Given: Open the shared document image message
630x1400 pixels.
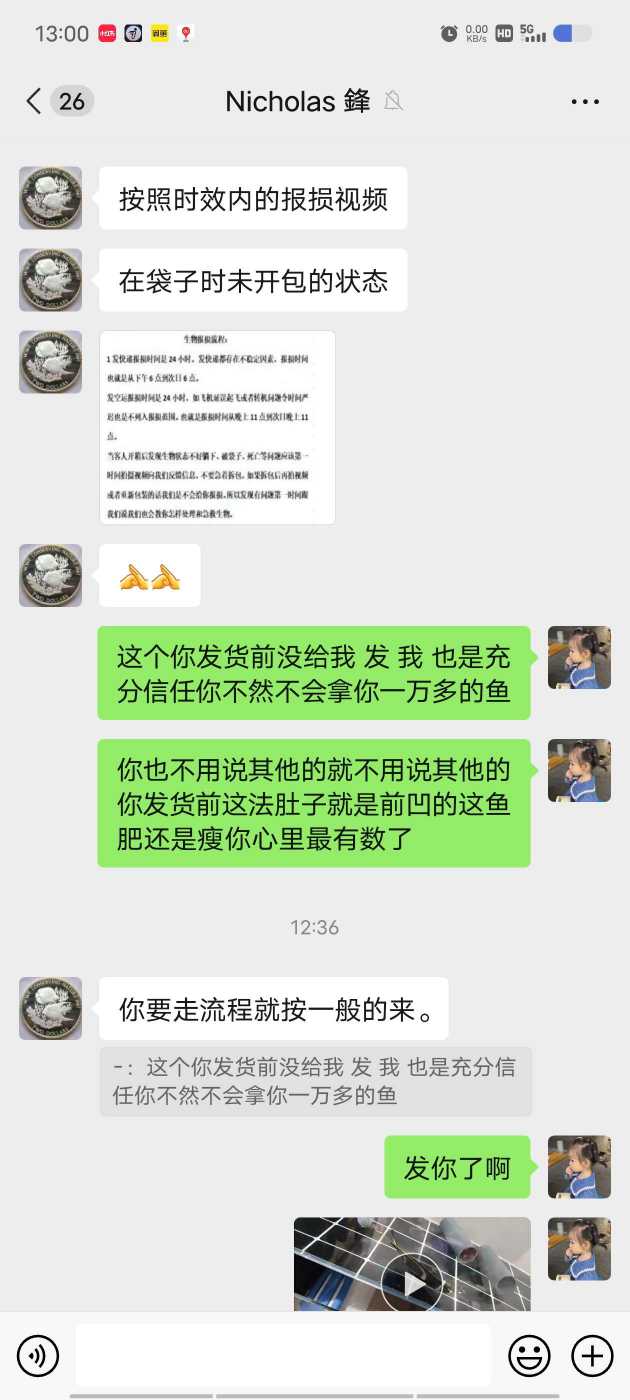Looking at the screenshot, I should 217,427.
